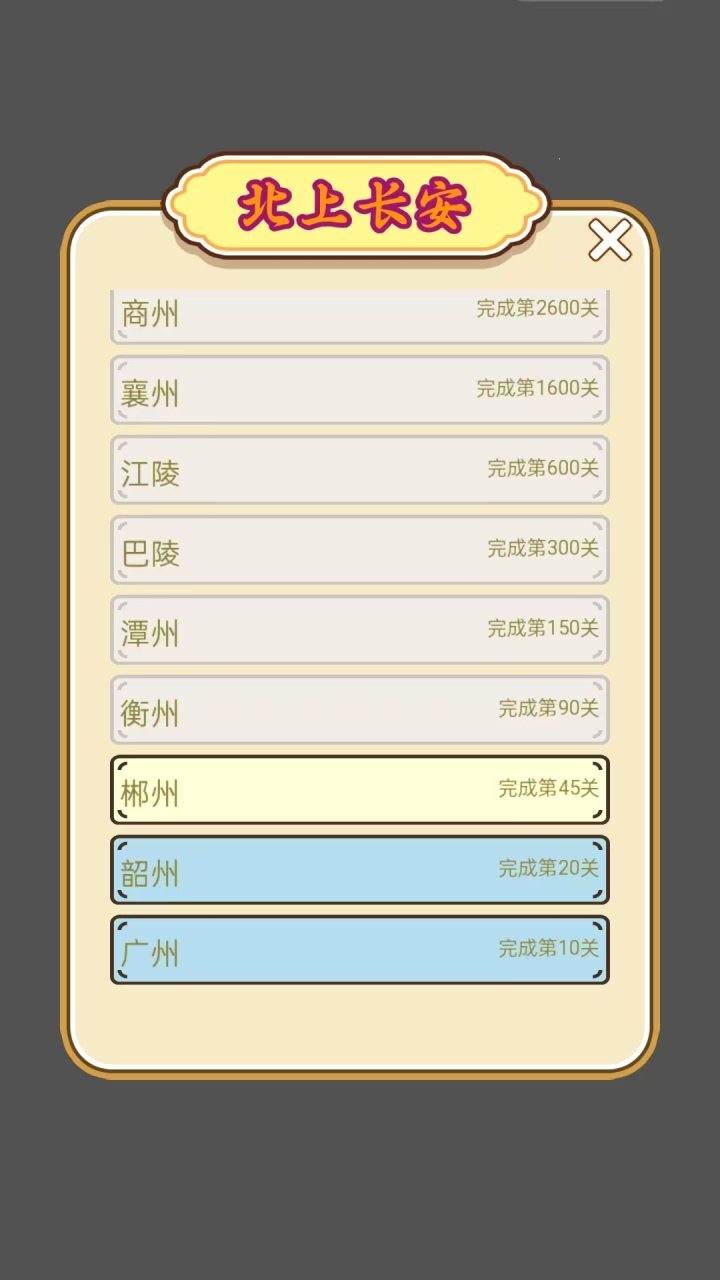Click the 完成第10关 label on 广州
Image resolution: width=720 pixels, height=1280 pixels.
(543, 950)
